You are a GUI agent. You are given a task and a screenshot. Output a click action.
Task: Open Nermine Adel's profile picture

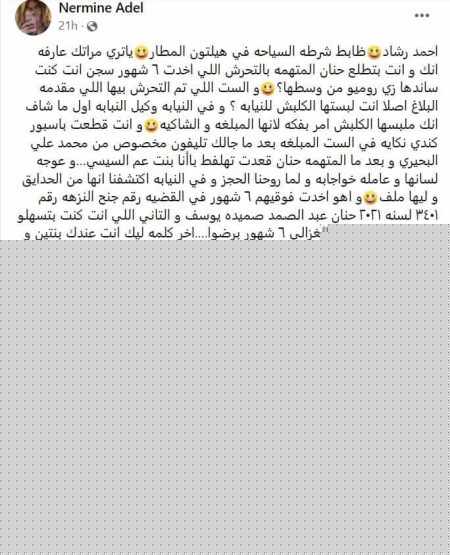(x=33, y=18)
